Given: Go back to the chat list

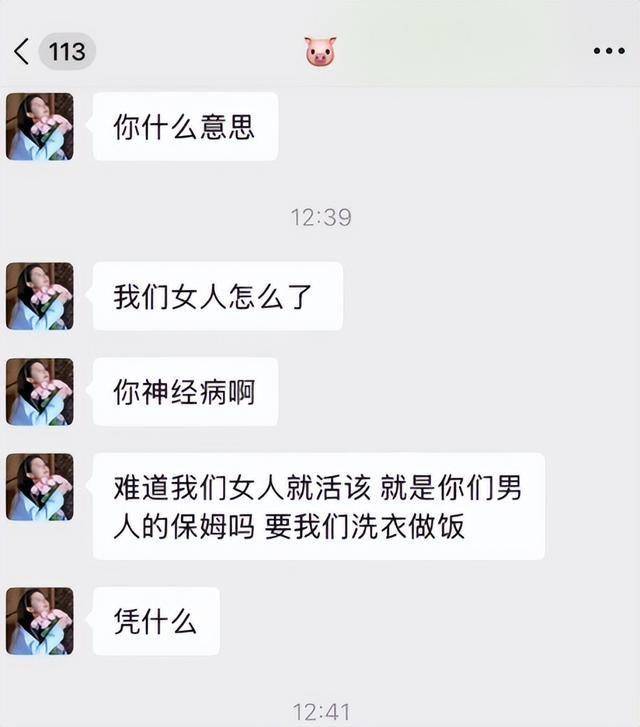Looking at the screenshot, I should (22, 51).
